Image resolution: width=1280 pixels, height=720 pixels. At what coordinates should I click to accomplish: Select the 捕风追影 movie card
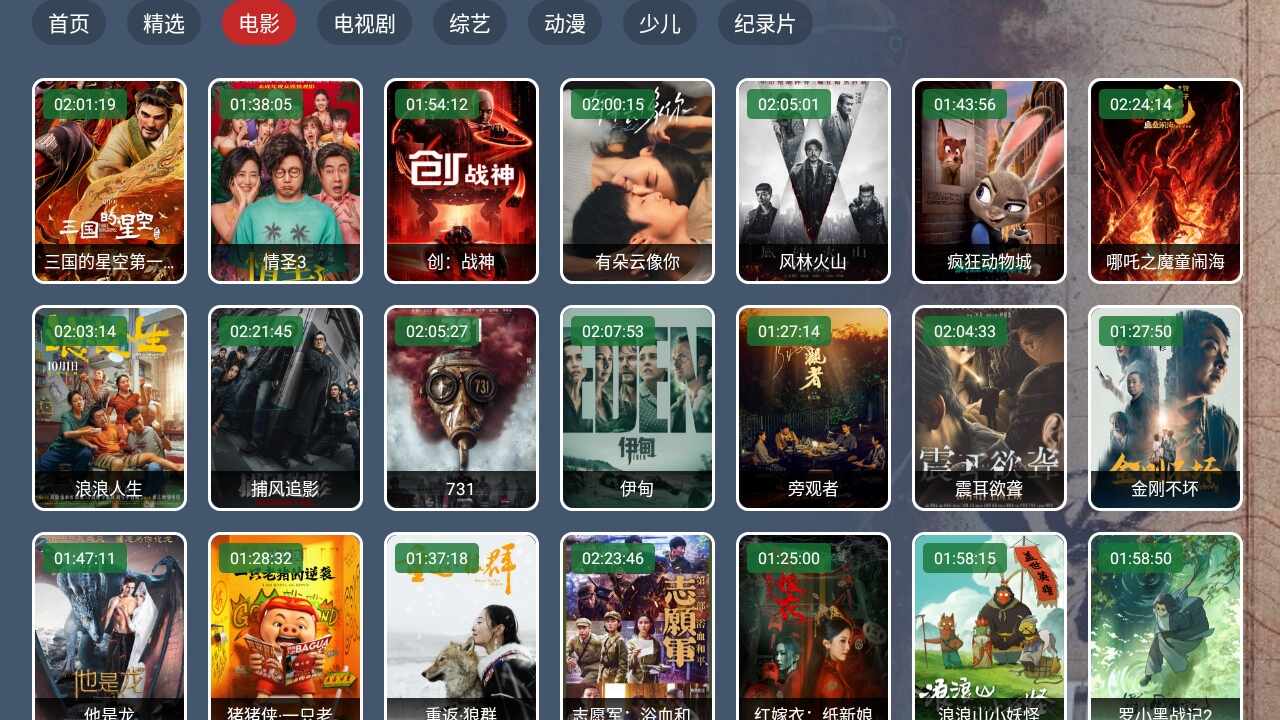click(x=285, y=407)
